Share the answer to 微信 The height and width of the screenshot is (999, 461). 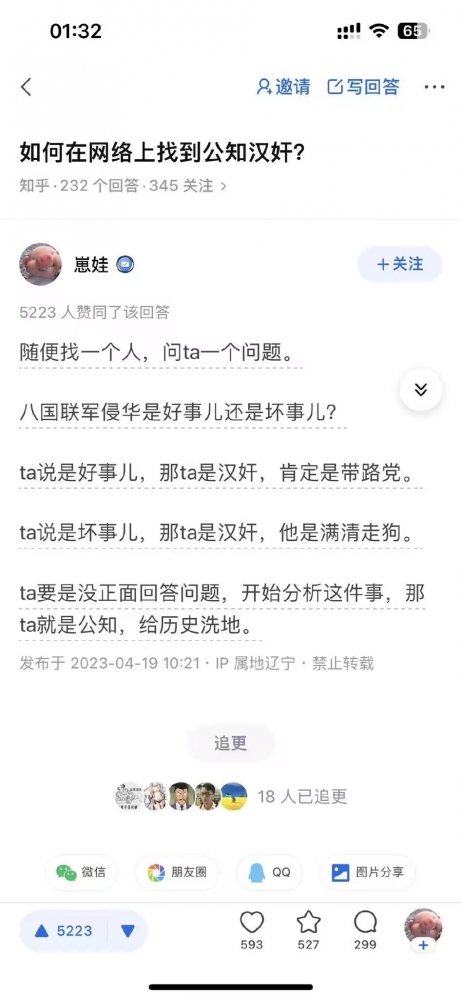coord(81,872)
